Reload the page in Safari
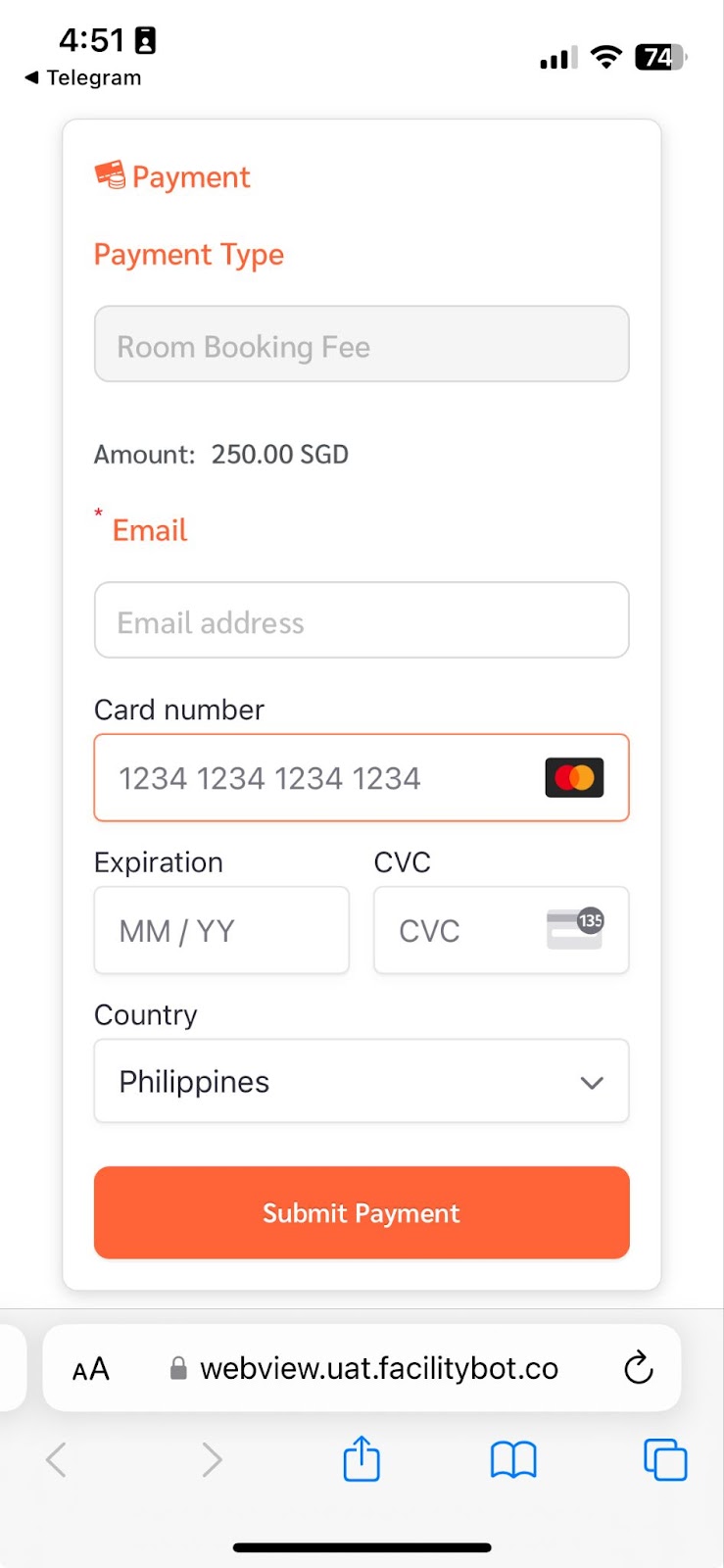 coord(638,1367)
